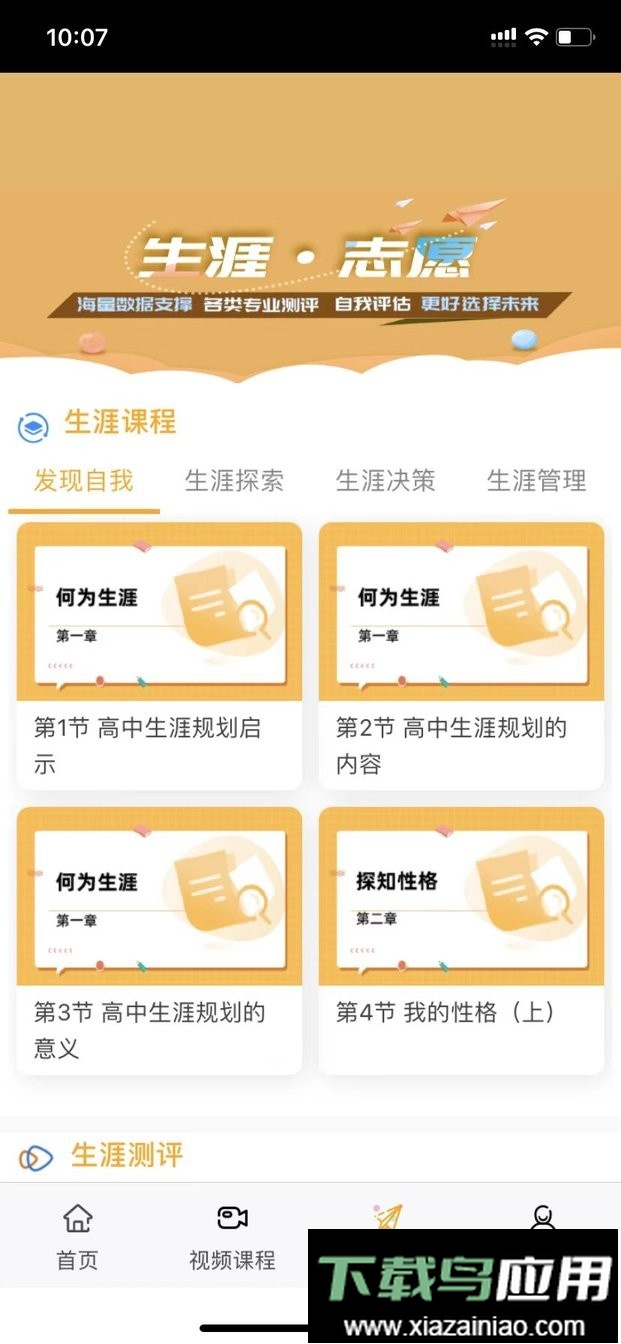
Task: Select the 生涯探索 tab
Action: (234, 481)
